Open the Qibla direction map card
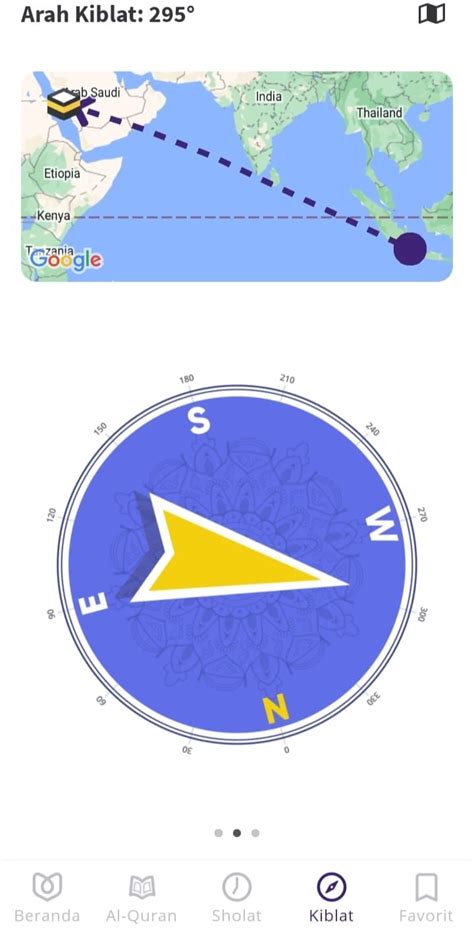This screenshot has width=474, height=938. coord(237,176)
